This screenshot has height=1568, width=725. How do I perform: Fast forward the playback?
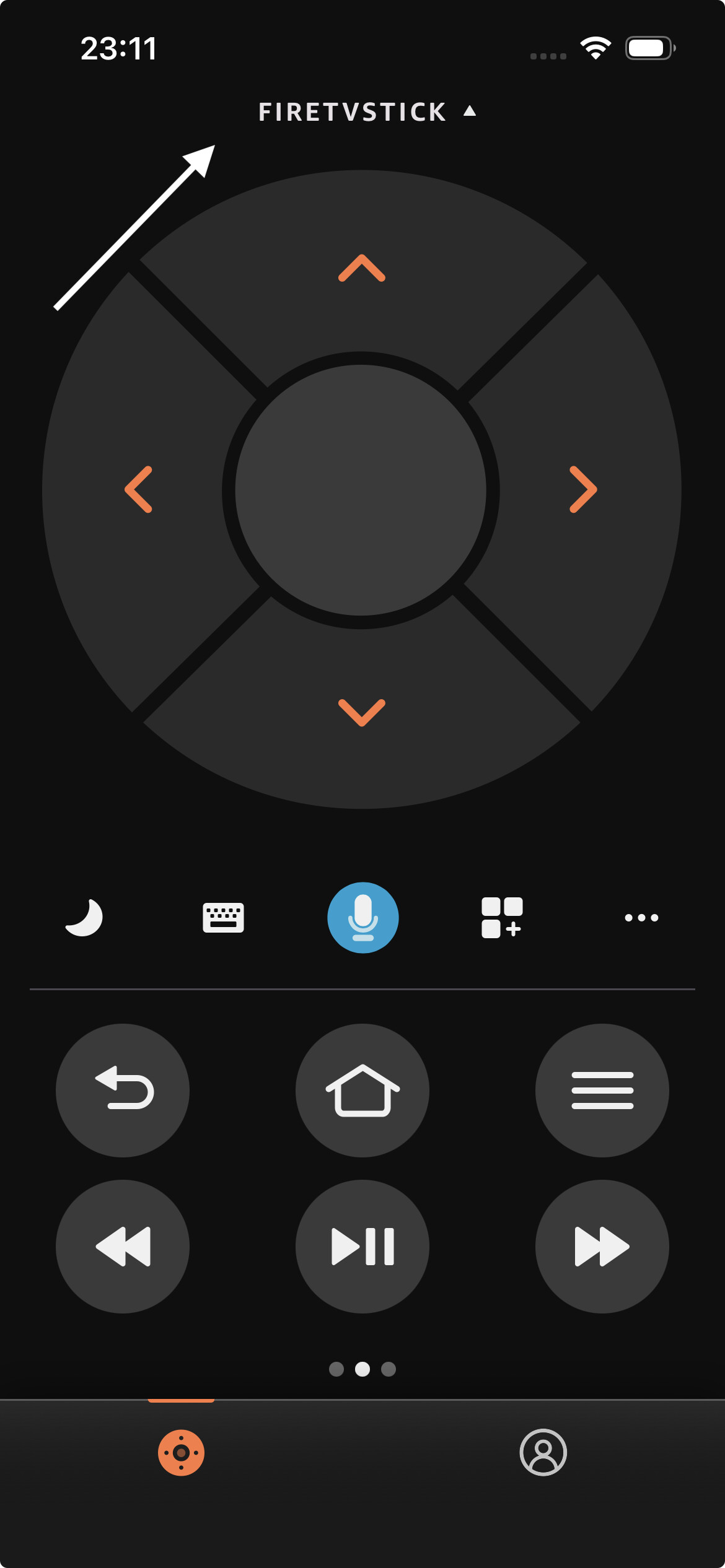[x=602, y=1246]
